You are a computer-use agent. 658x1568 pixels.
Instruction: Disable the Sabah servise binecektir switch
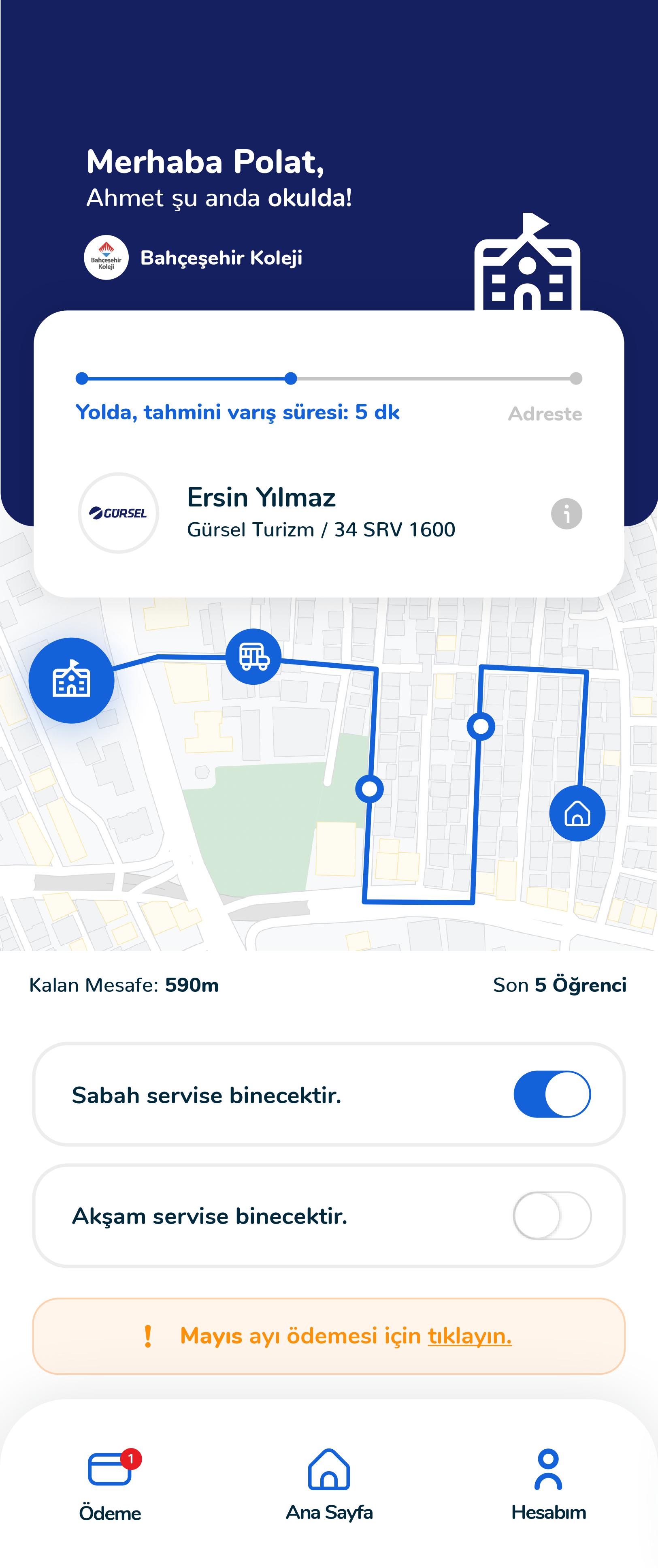[552, 1094]
